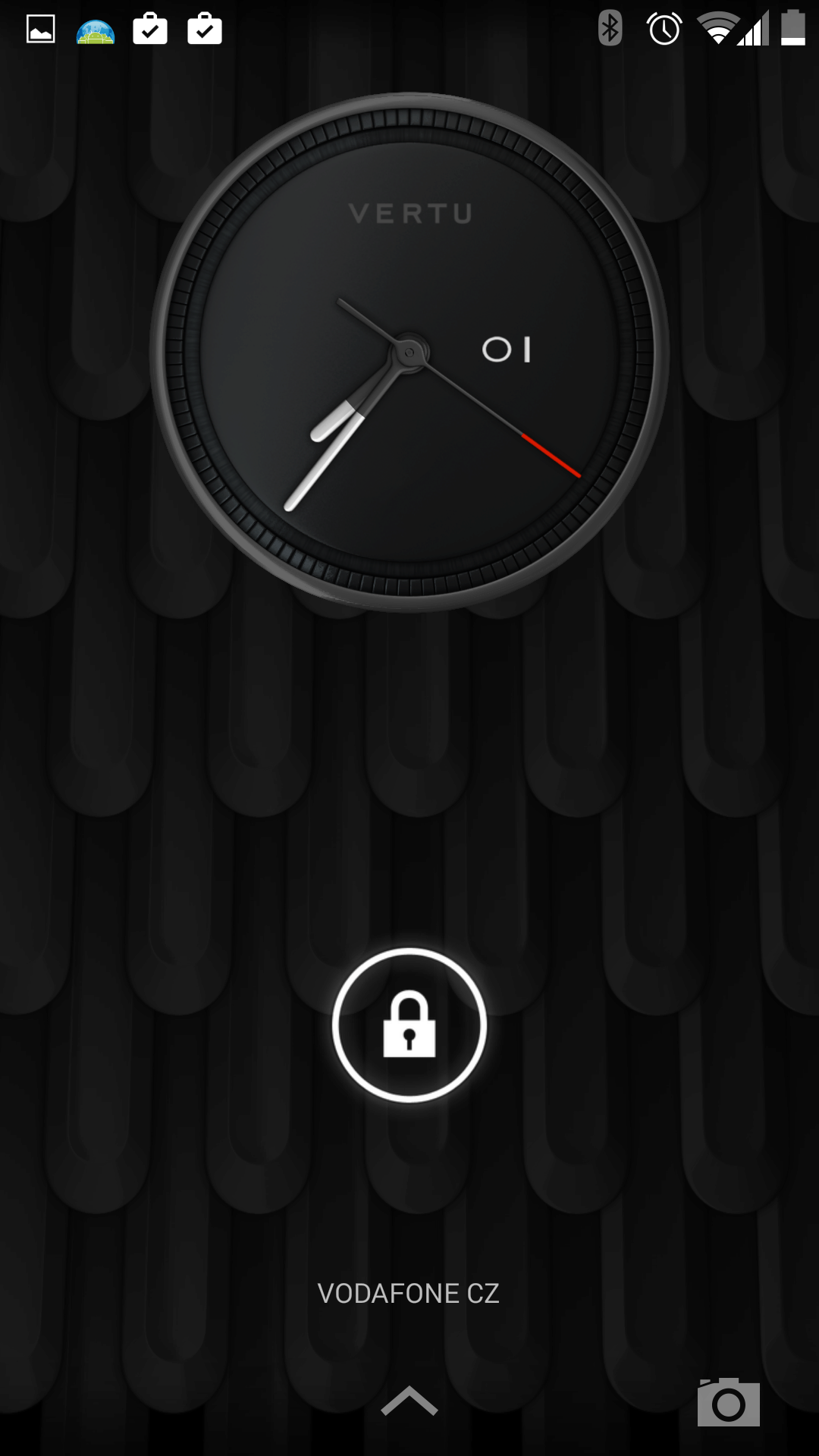Tap the padlock unlock icon
The width and height of the screenshot is (819, 1456).
[409, 1025]
